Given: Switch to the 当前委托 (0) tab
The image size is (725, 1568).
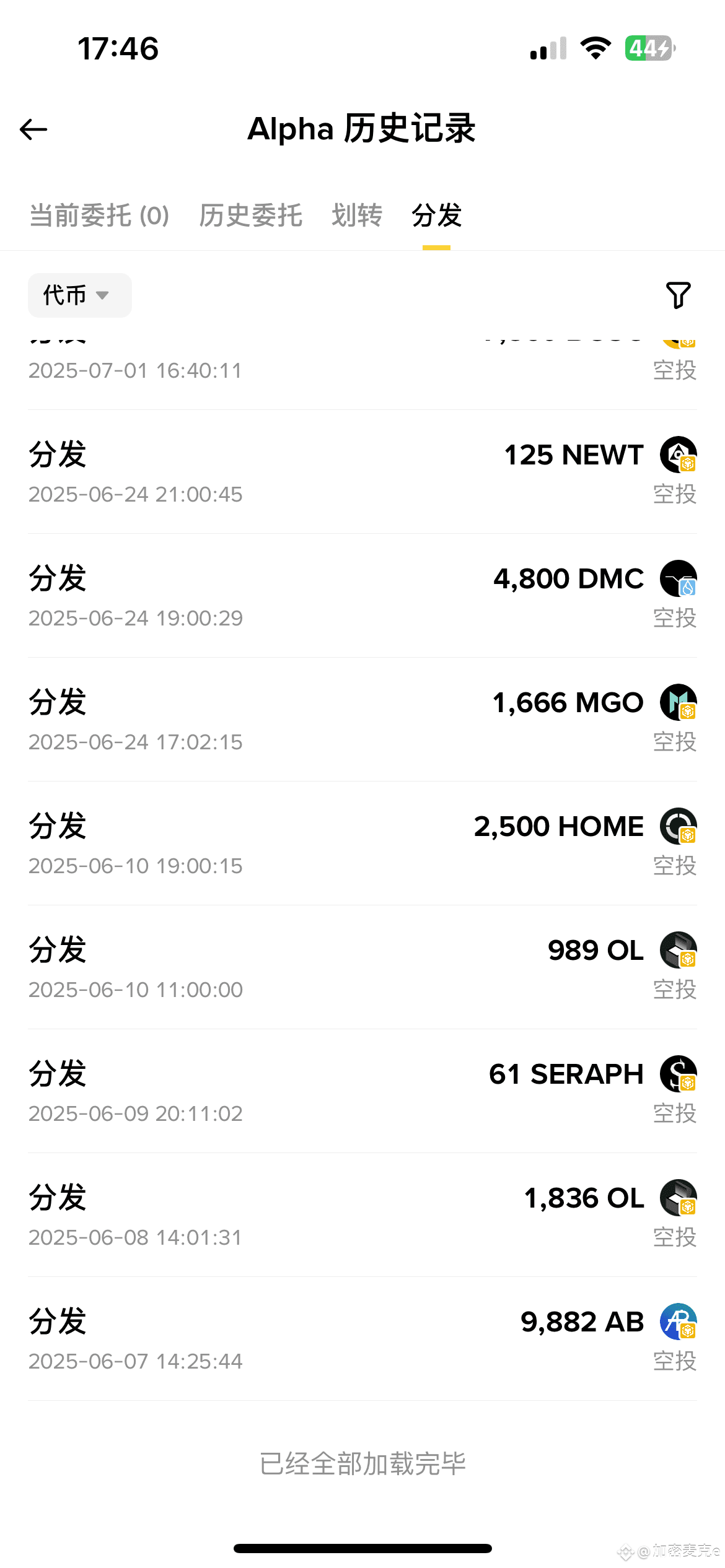Looking at the screenshot, I should pyautogui.click(x=99, y=216).
